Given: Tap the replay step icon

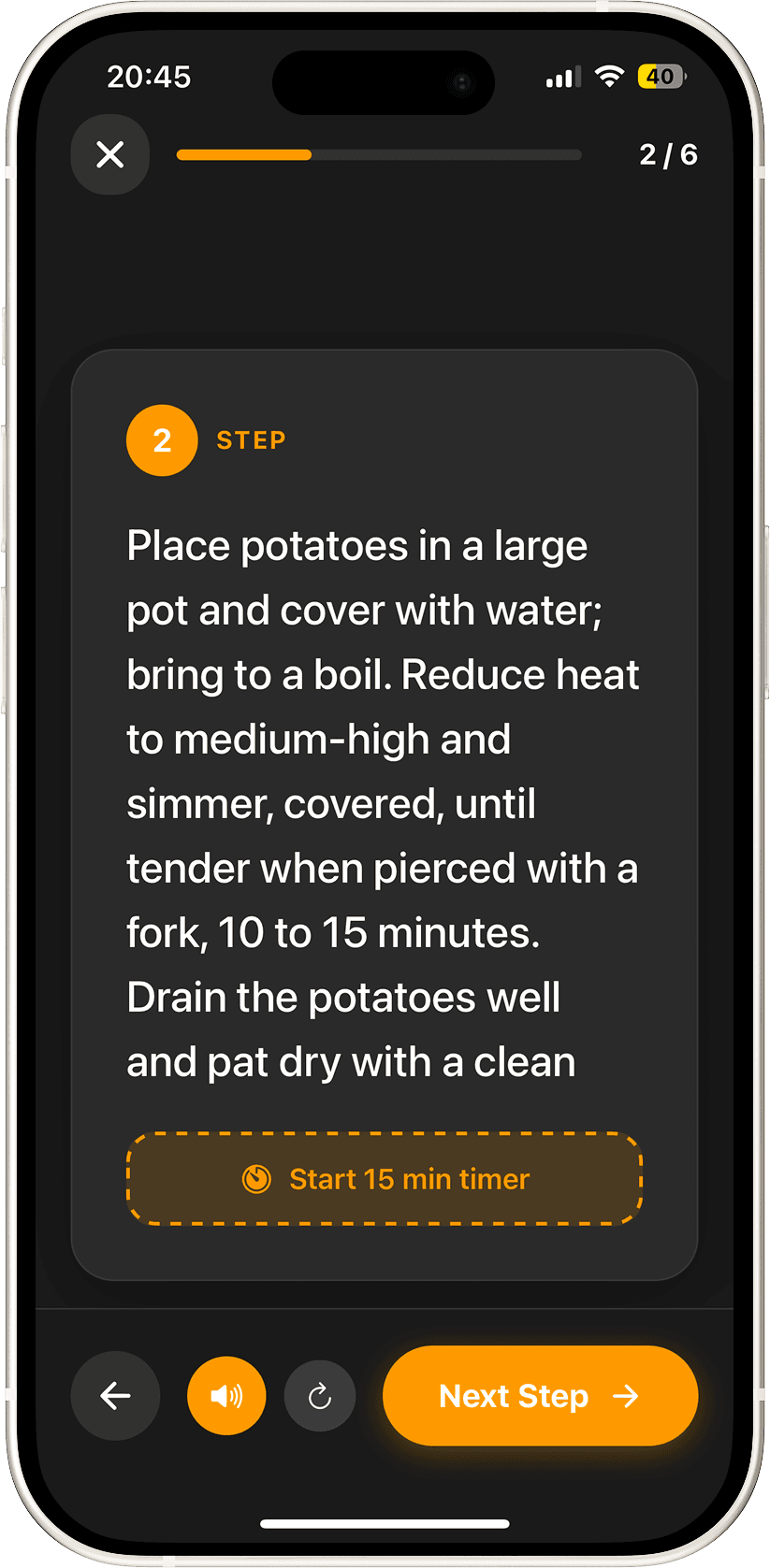Looking at the screenshot, I should pyautogui.click(x=320, y=1395).
